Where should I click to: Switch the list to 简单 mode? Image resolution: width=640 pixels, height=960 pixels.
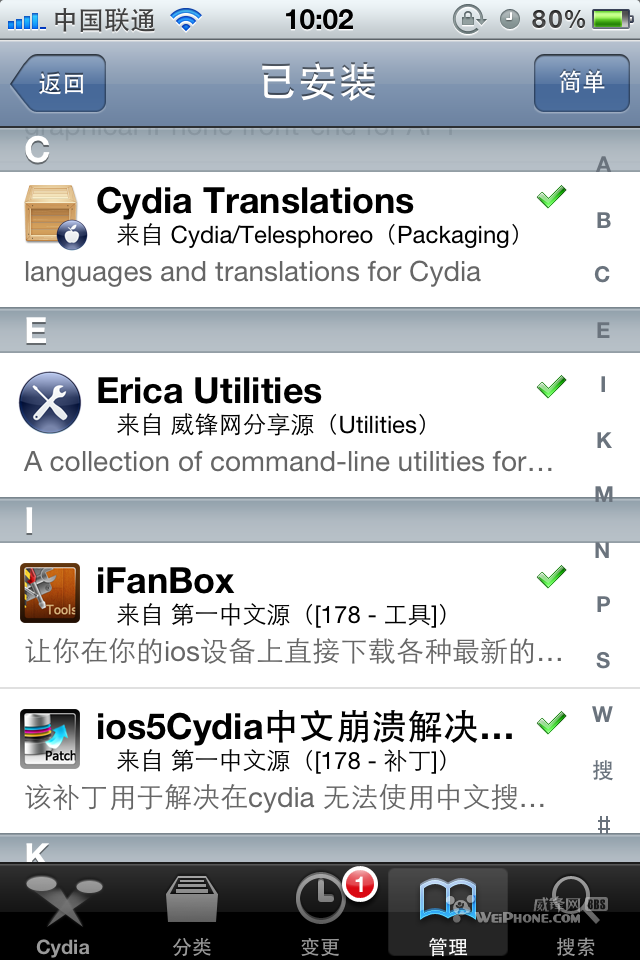tap(581, 83)
